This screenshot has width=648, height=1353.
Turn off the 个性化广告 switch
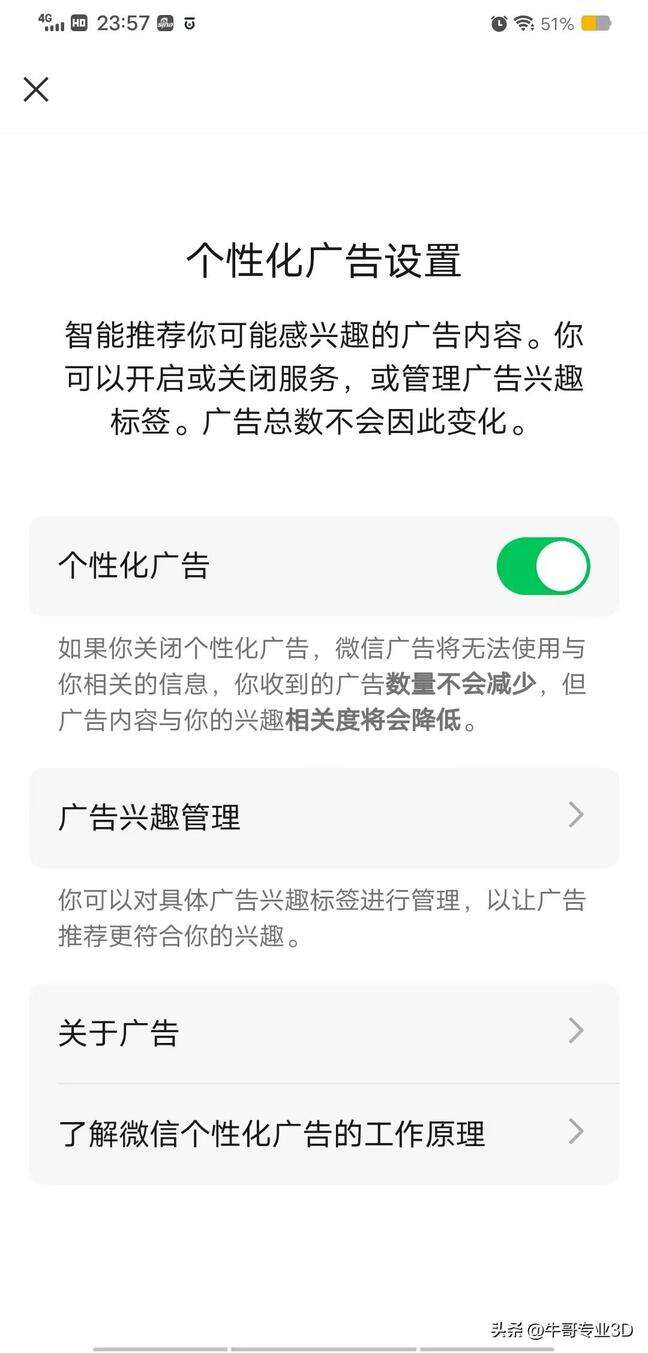click(543, 566)
